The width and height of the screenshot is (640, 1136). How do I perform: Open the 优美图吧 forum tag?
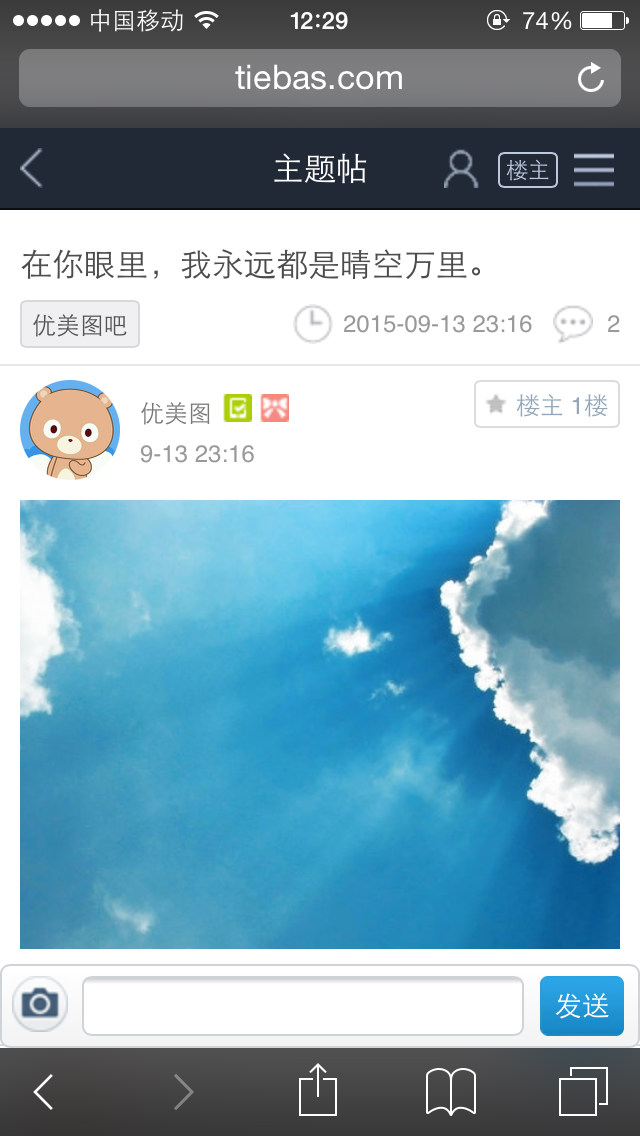[80, 324]
